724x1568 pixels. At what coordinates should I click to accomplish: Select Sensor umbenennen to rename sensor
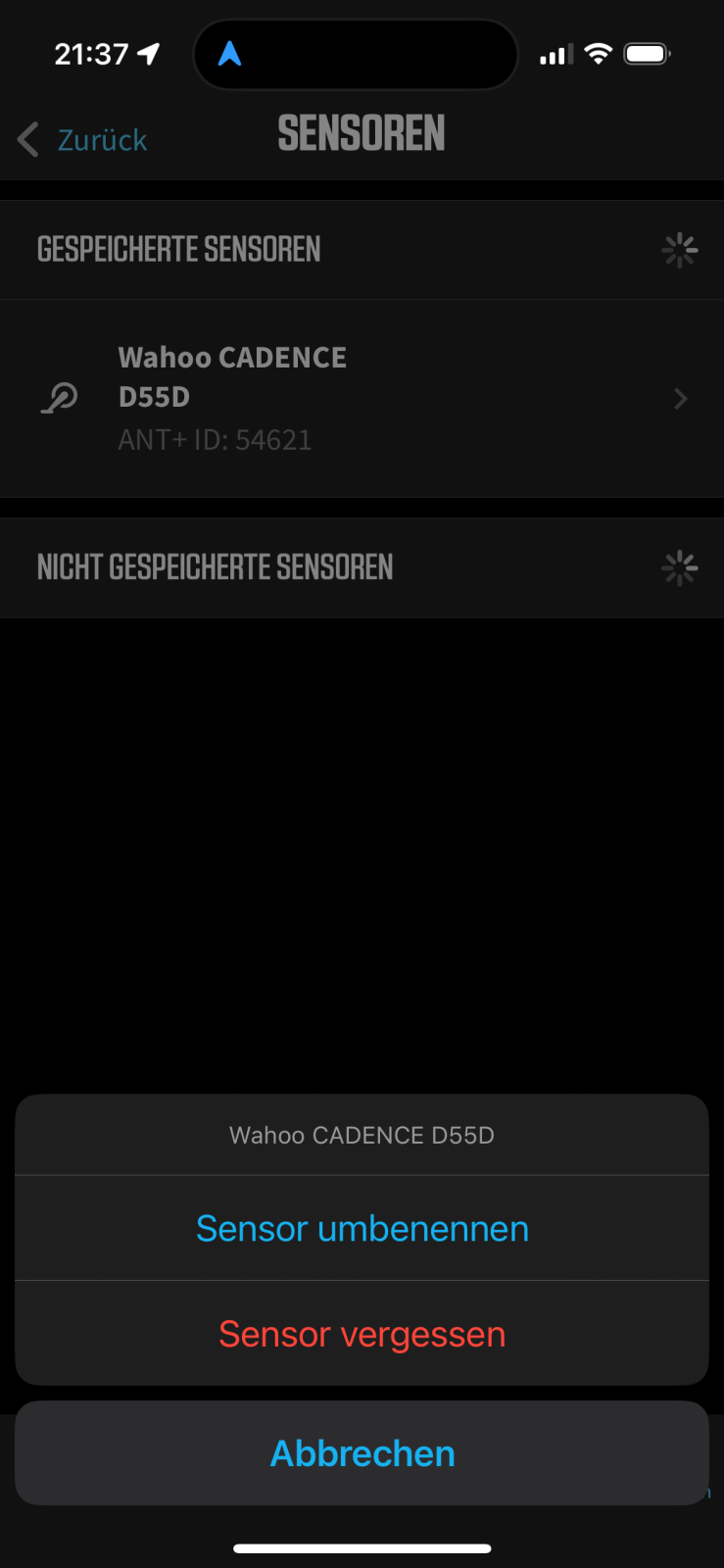click(362, 1228)
